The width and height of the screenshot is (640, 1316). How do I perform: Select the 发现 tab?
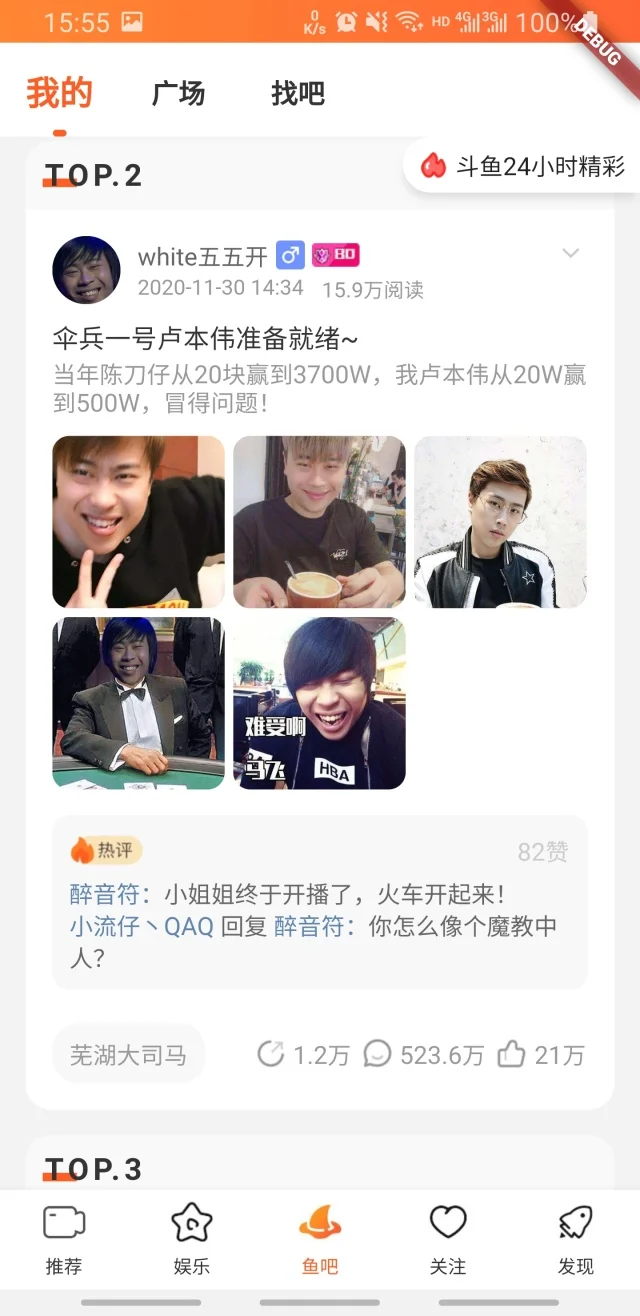[576, 1240]
